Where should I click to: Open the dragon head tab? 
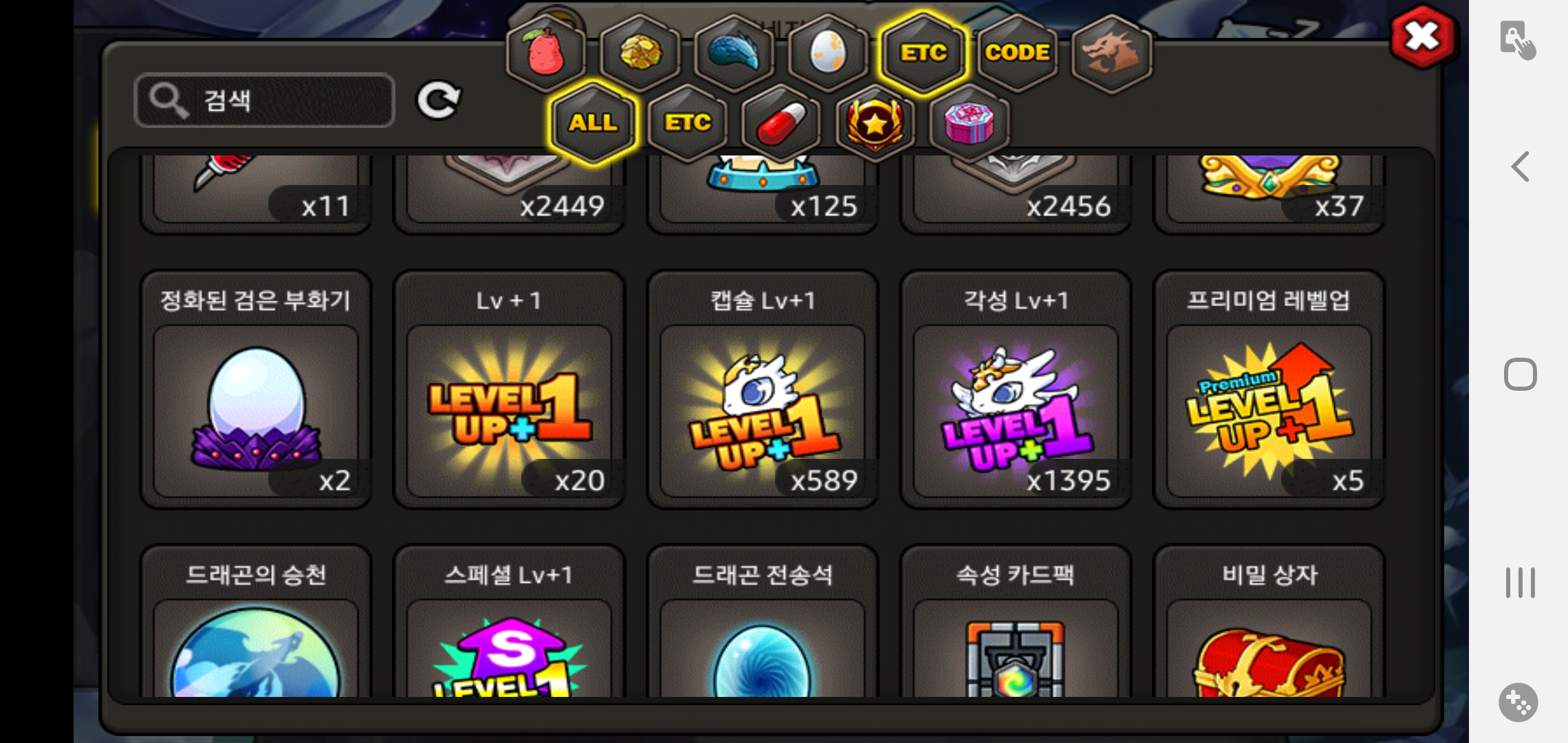tap(1111, 52)
